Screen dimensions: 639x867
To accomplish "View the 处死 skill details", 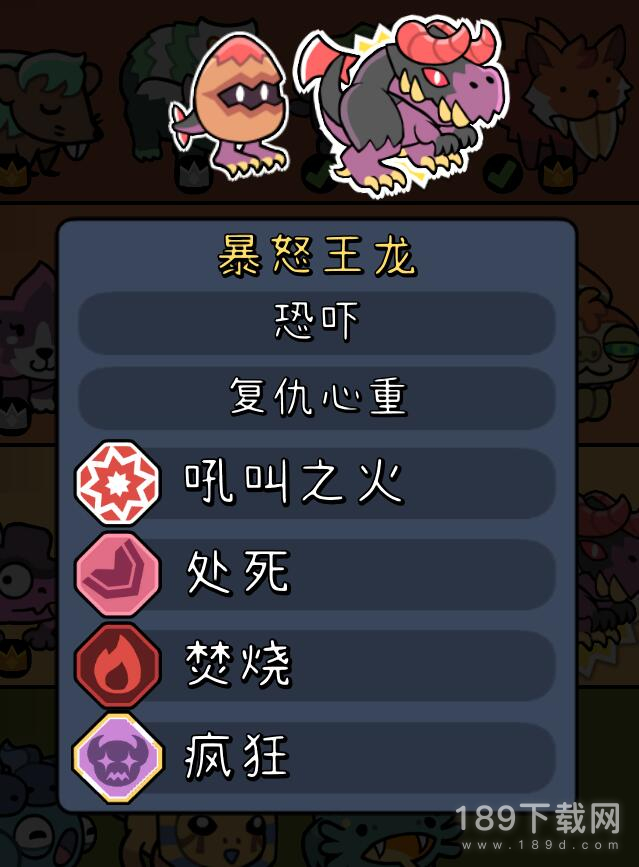I will [316, 574].
